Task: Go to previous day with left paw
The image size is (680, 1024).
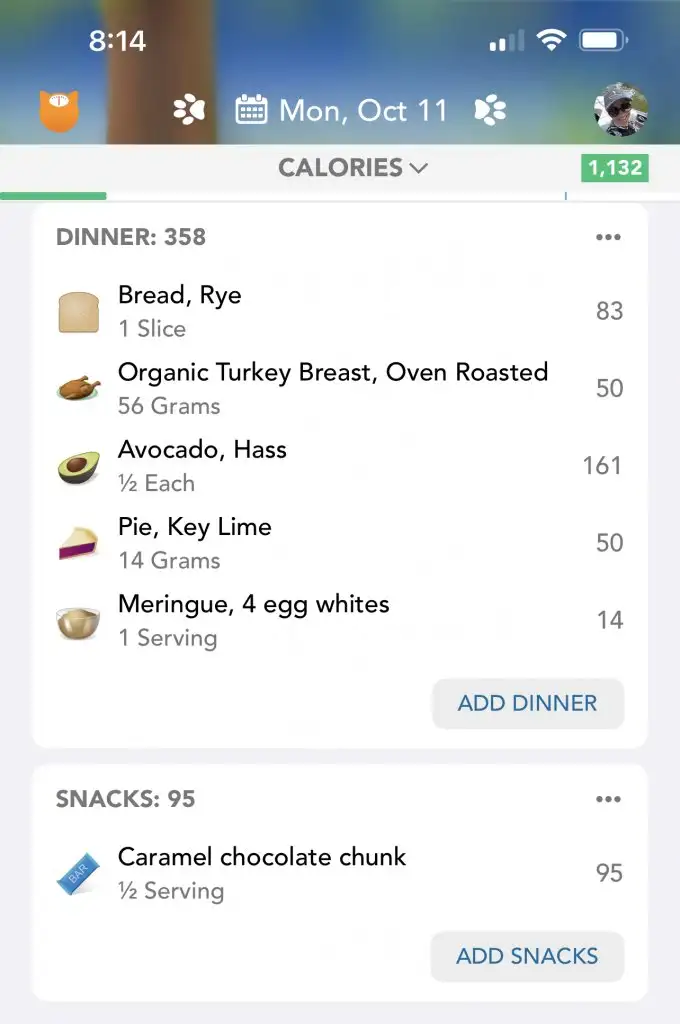Action: point(189,110)
